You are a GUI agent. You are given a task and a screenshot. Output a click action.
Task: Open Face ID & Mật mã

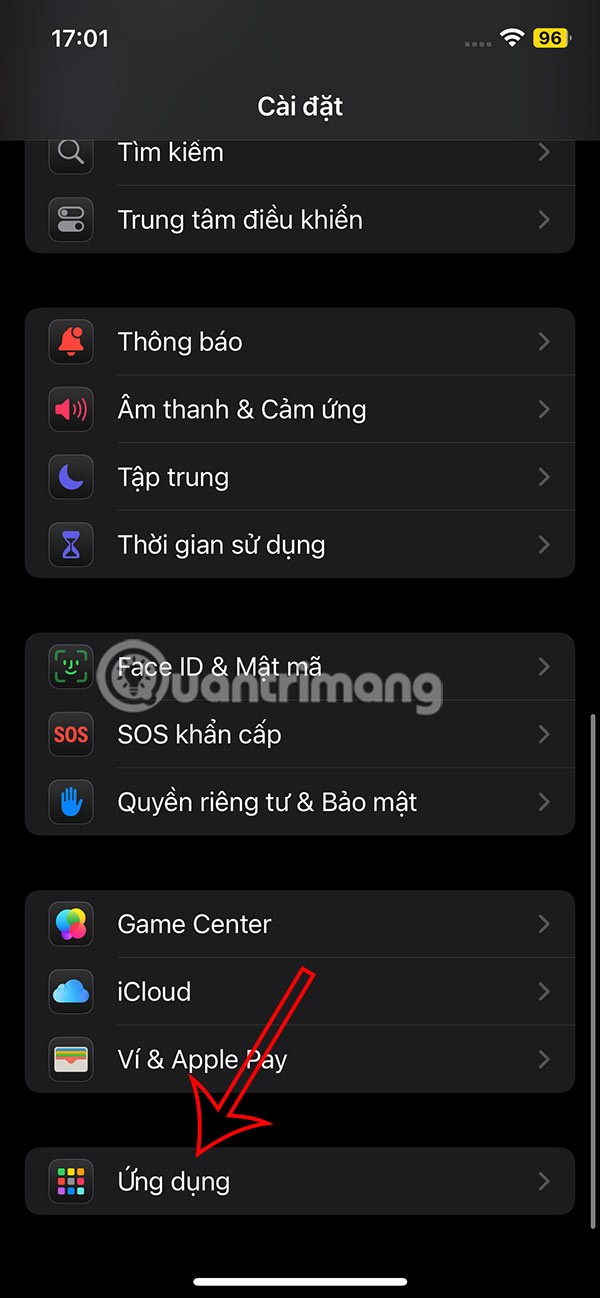(300, 666)
